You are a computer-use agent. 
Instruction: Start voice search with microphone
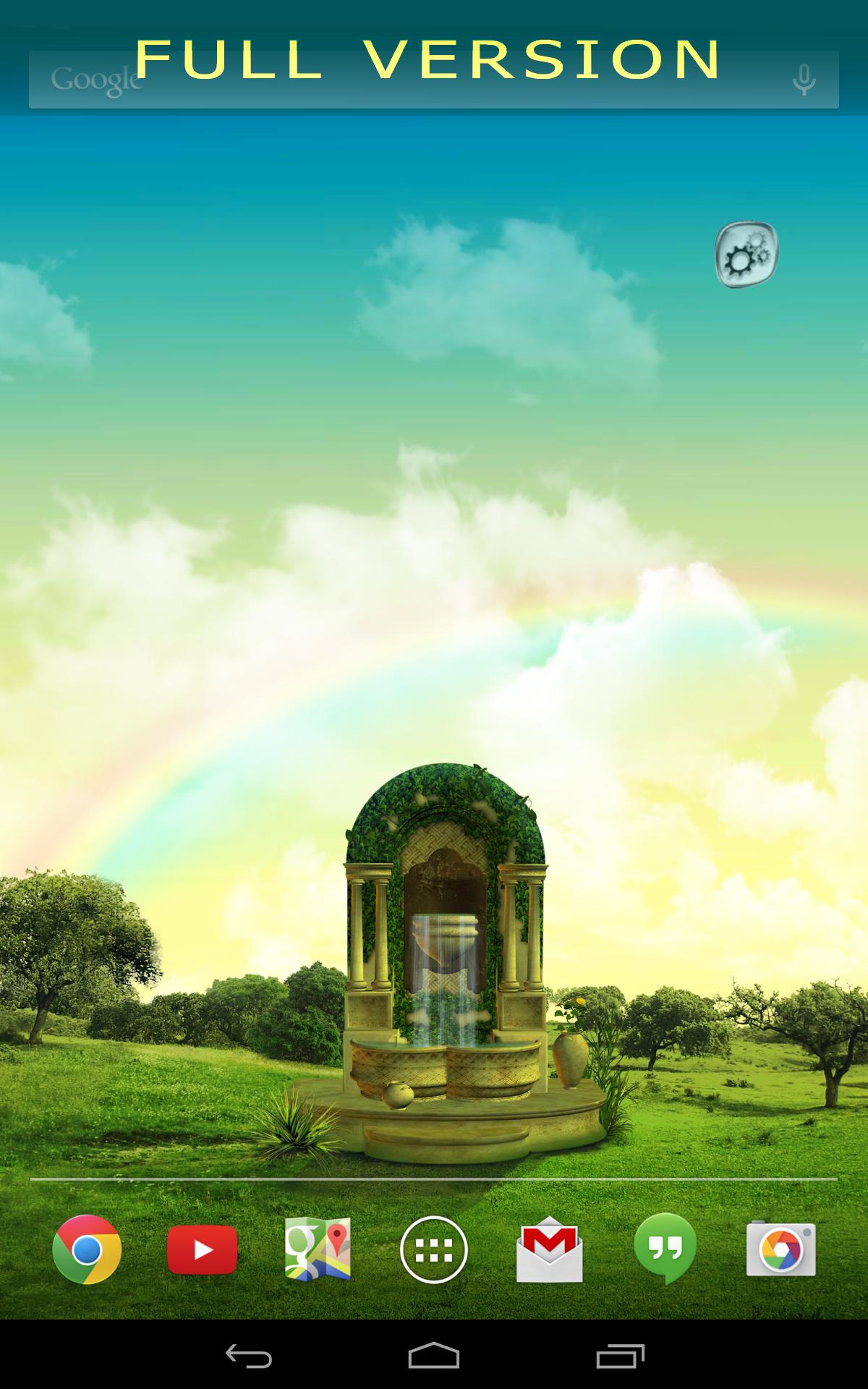tap(804, 80)
